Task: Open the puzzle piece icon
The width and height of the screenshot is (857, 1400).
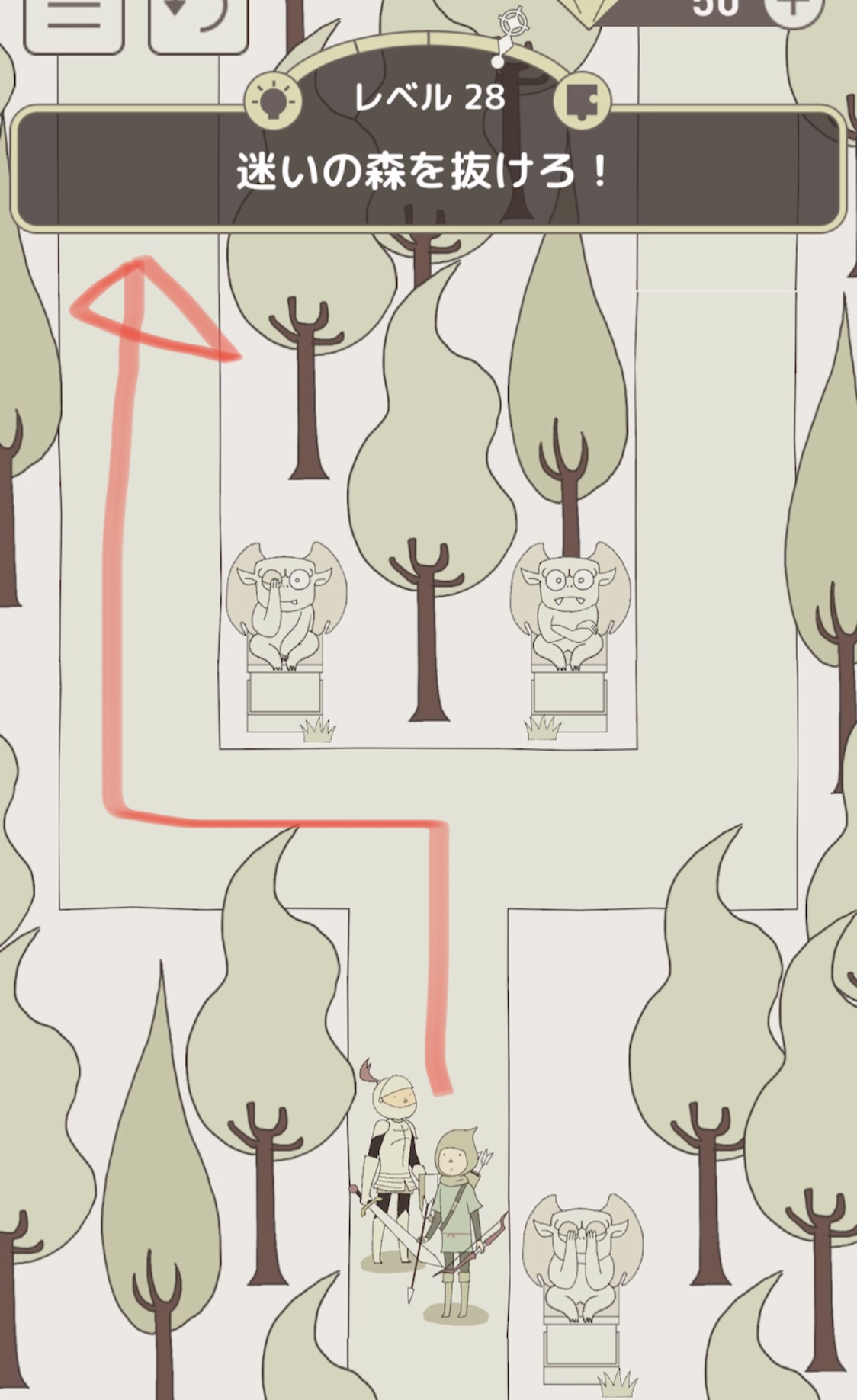Action: point(582,101)
